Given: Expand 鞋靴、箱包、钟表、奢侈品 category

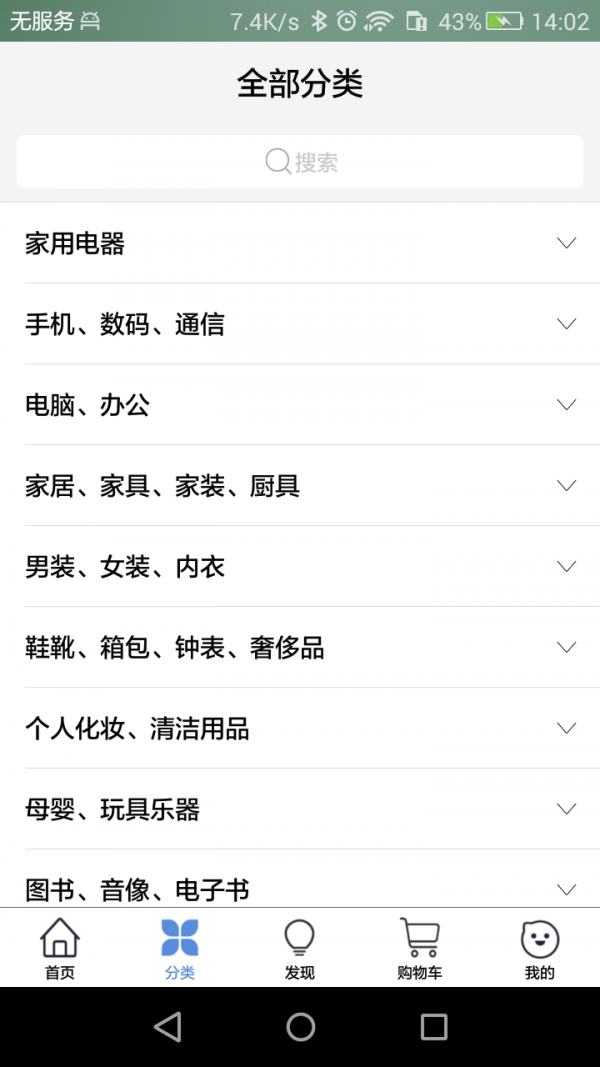Looking at the screenshot, I should pyautogui.click(x=300, y=648).
